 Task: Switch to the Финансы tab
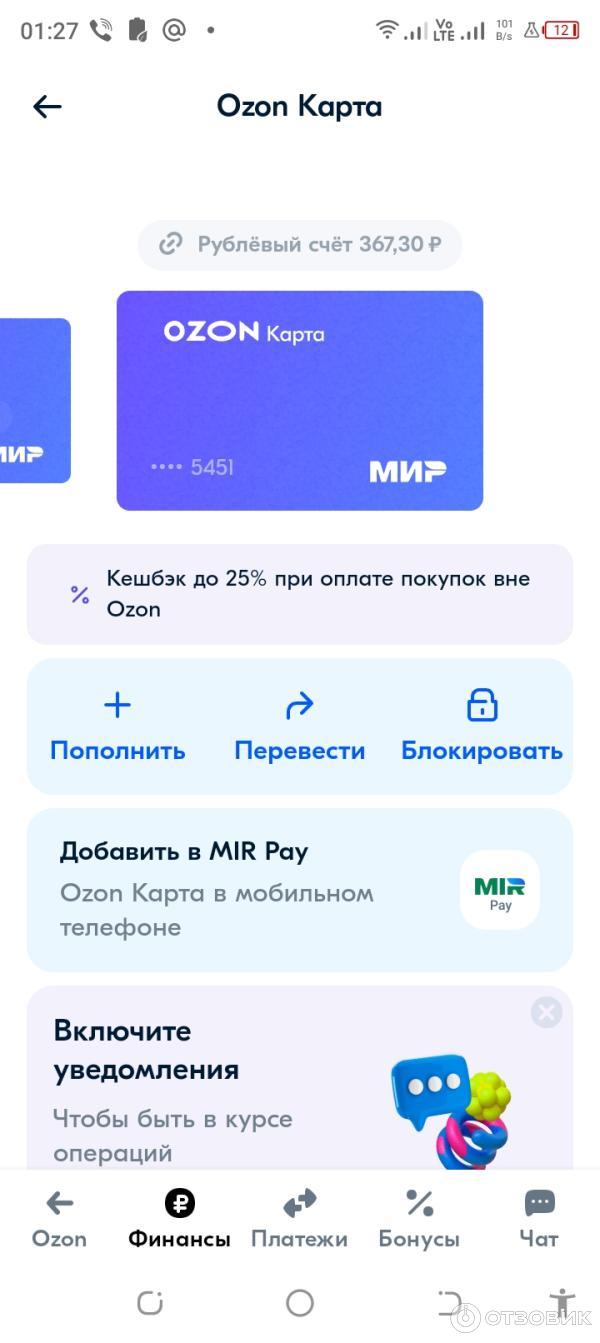pyautogui.click(x=179, y=1218)
